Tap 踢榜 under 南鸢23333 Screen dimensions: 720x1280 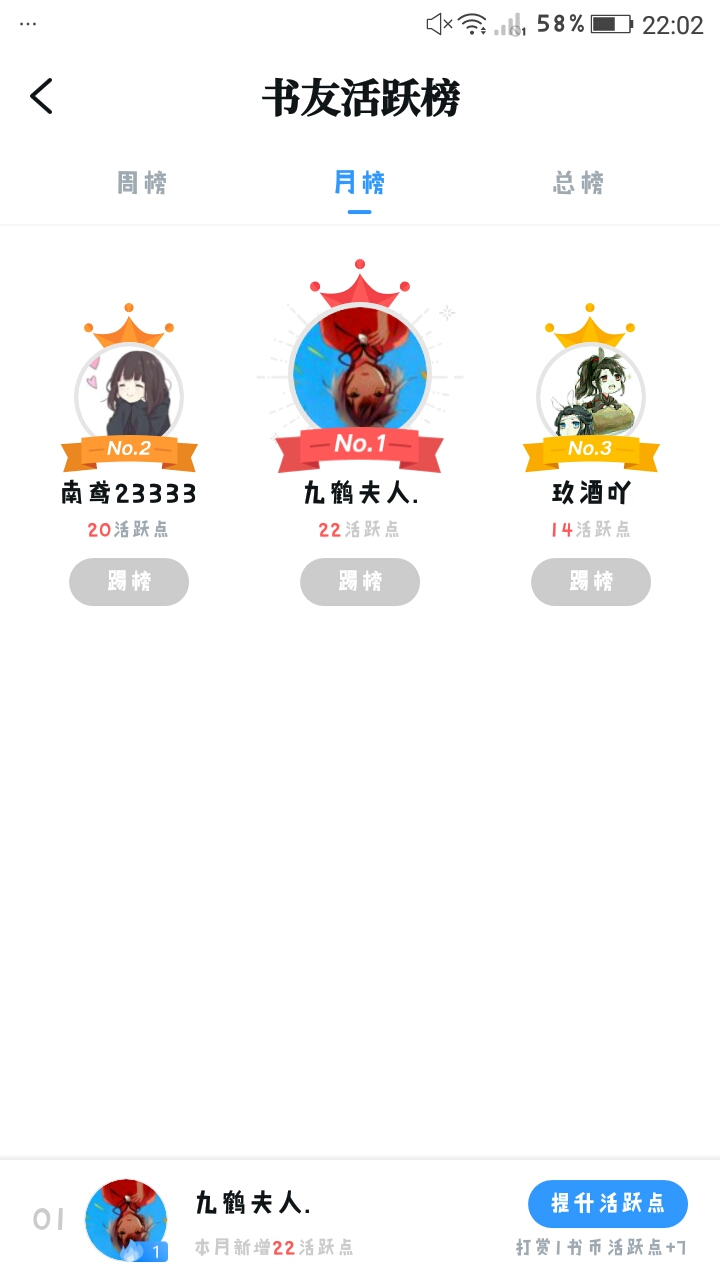click(x=129, y=582)
